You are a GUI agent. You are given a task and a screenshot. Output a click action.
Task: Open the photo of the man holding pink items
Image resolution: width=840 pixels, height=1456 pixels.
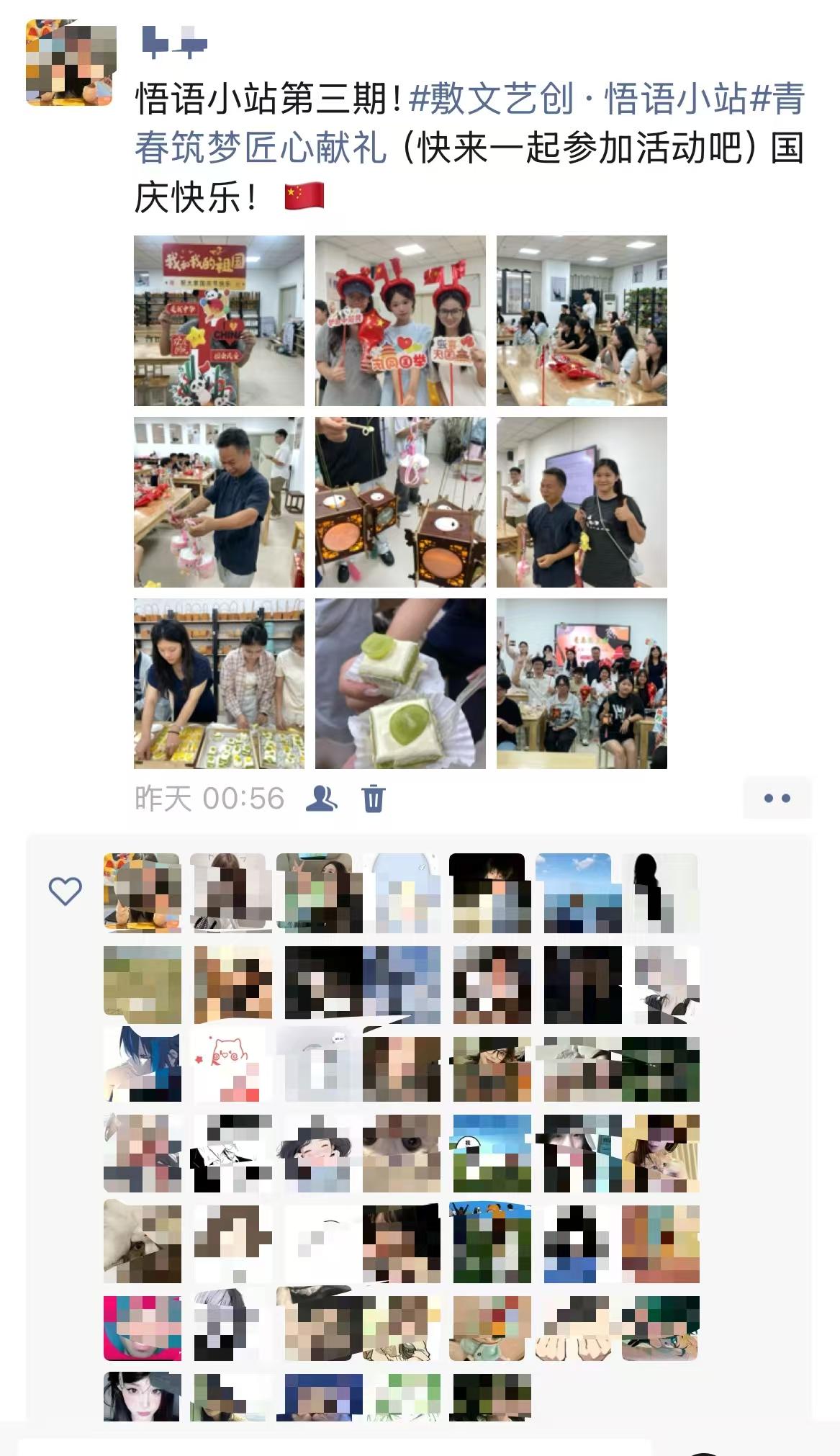click(x=219, y=503)
